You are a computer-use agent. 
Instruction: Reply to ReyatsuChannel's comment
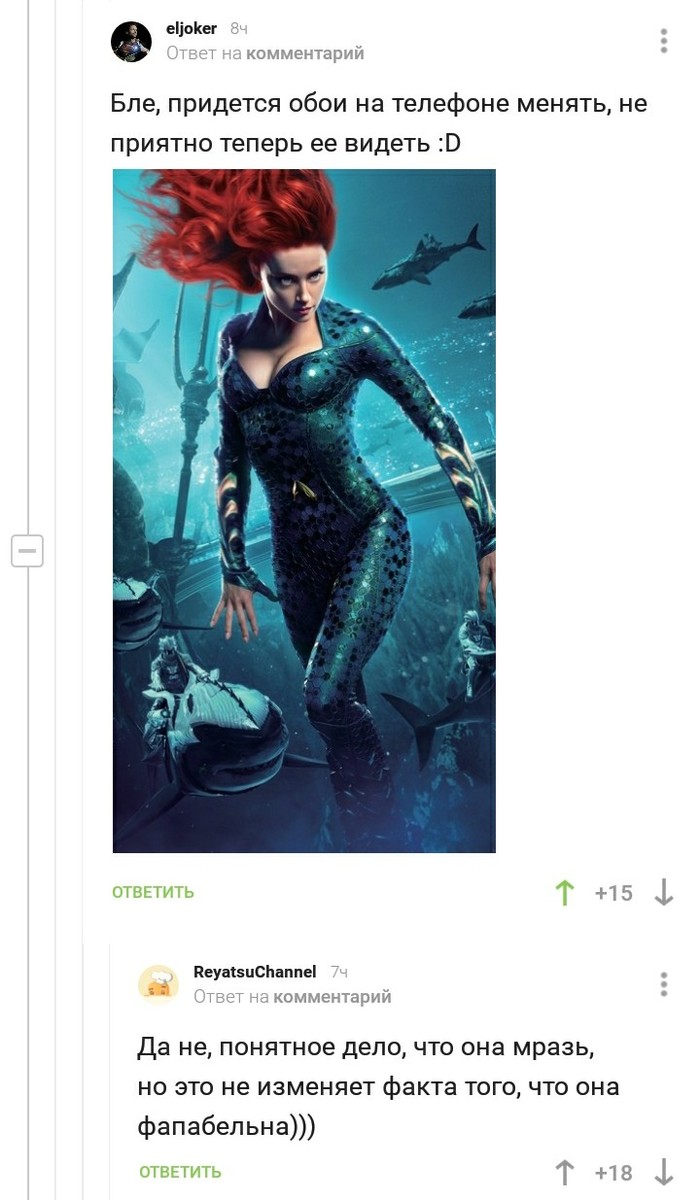click(x=180, y=1172)
